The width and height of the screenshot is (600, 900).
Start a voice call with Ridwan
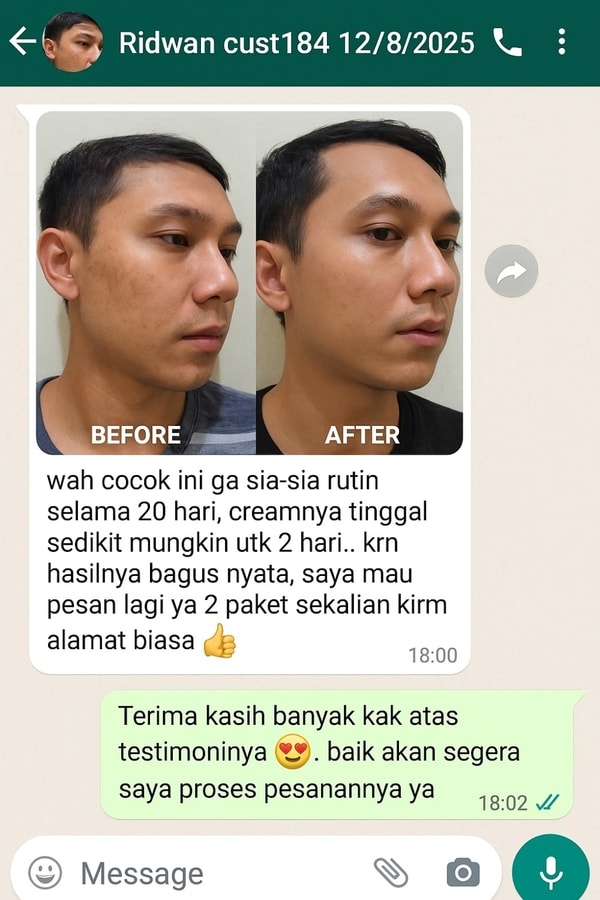tap(508, 42)
